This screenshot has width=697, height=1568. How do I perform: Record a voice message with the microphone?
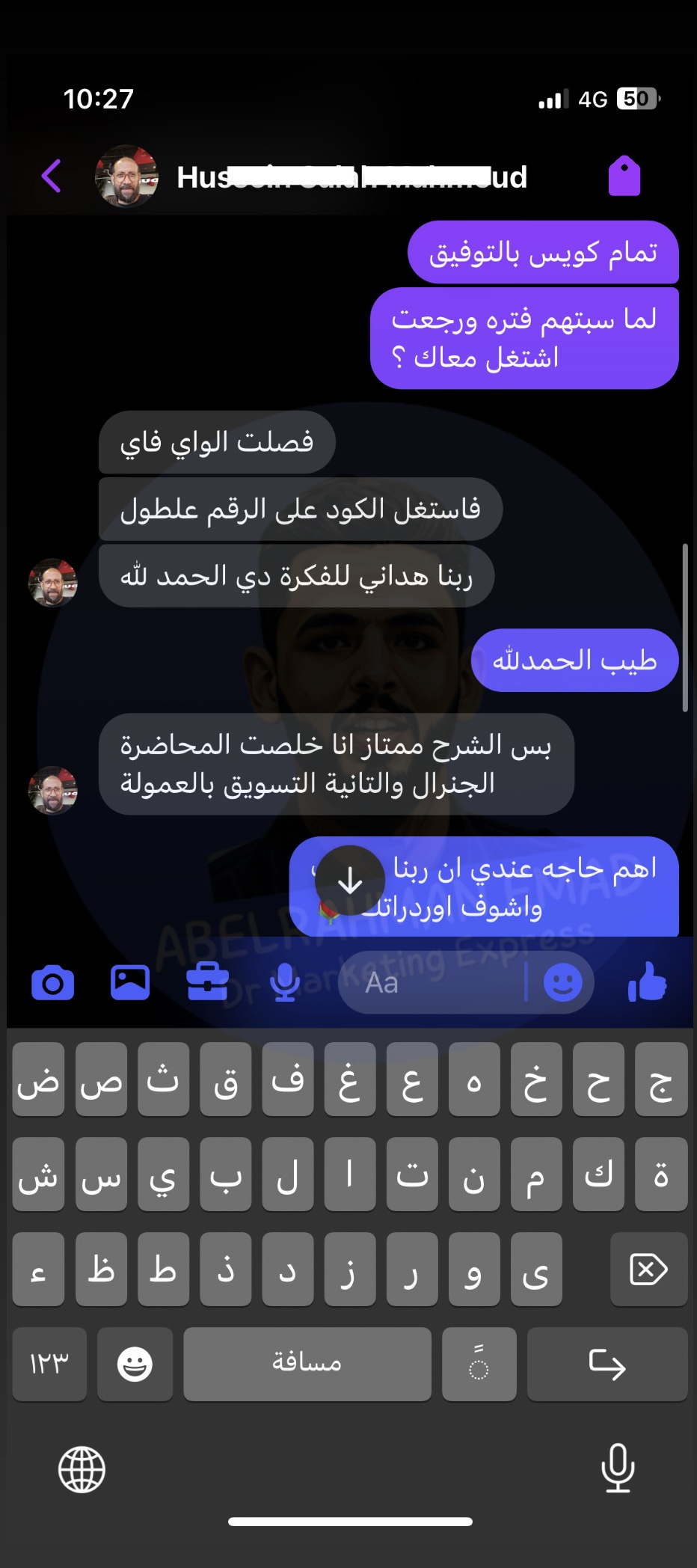click(285, 983)
